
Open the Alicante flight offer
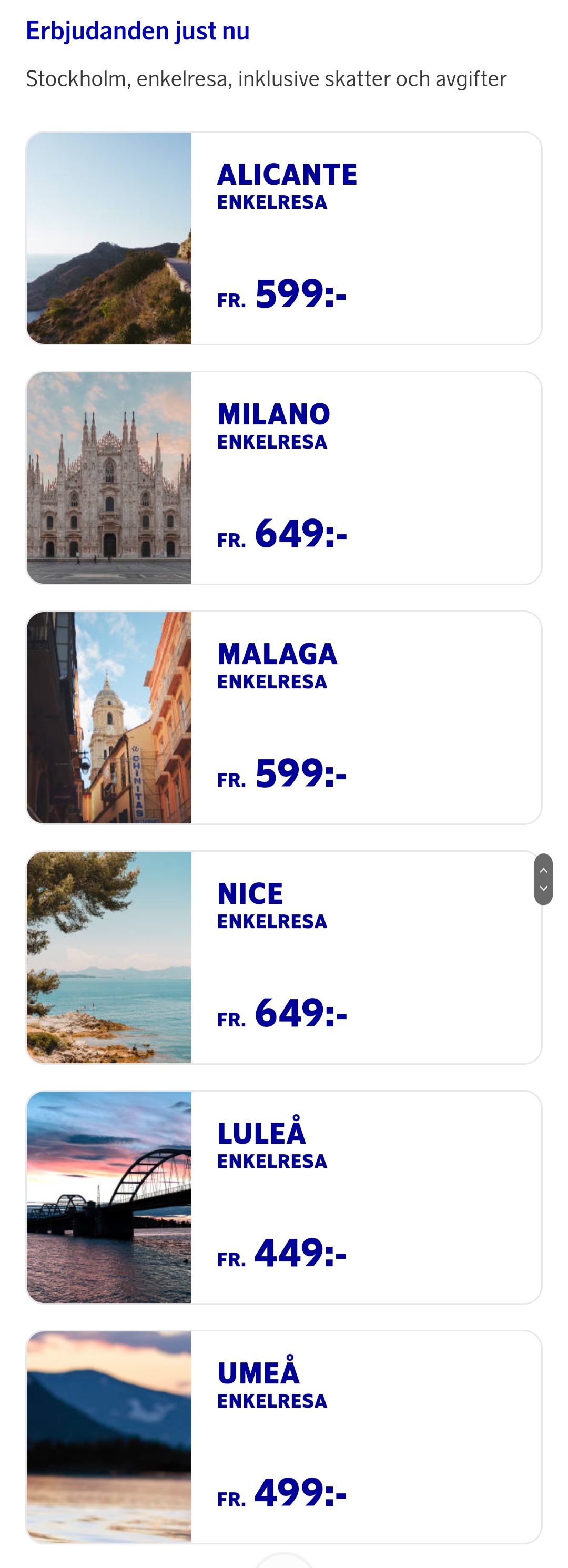(283, 238)
